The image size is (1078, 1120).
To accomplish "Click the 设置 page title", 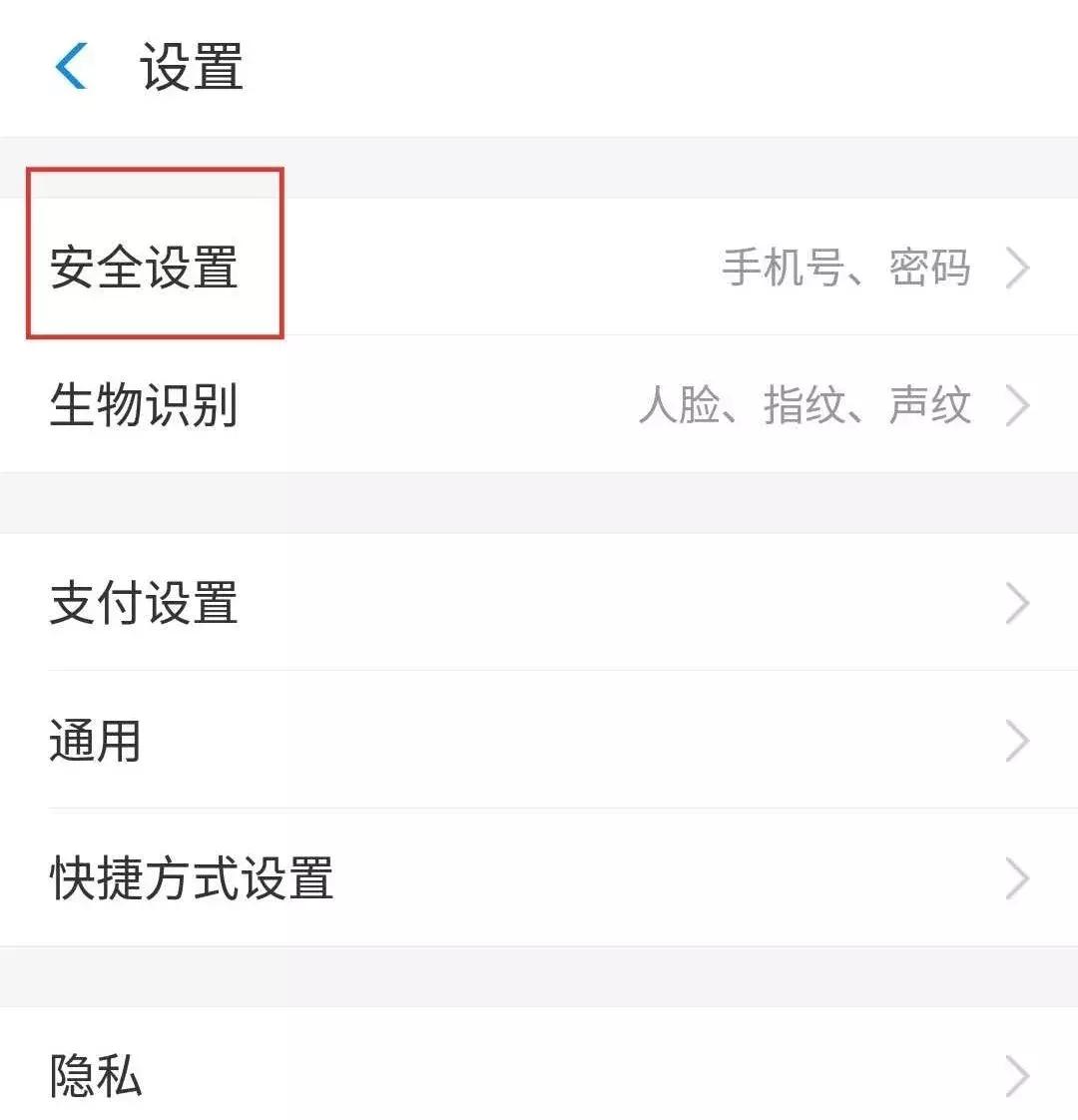I will tap(188, 66).
